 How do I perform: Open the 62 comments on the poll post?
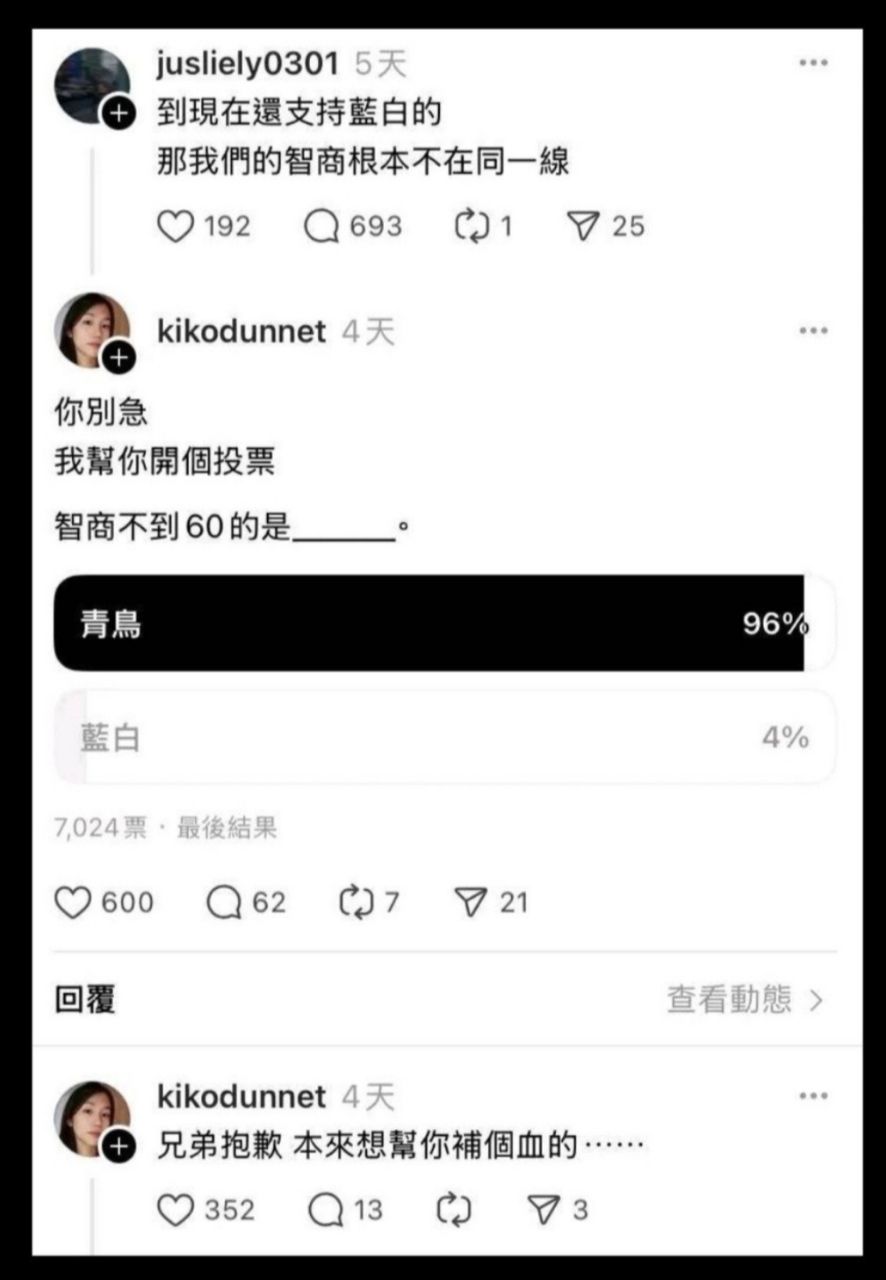click(224, 903)
